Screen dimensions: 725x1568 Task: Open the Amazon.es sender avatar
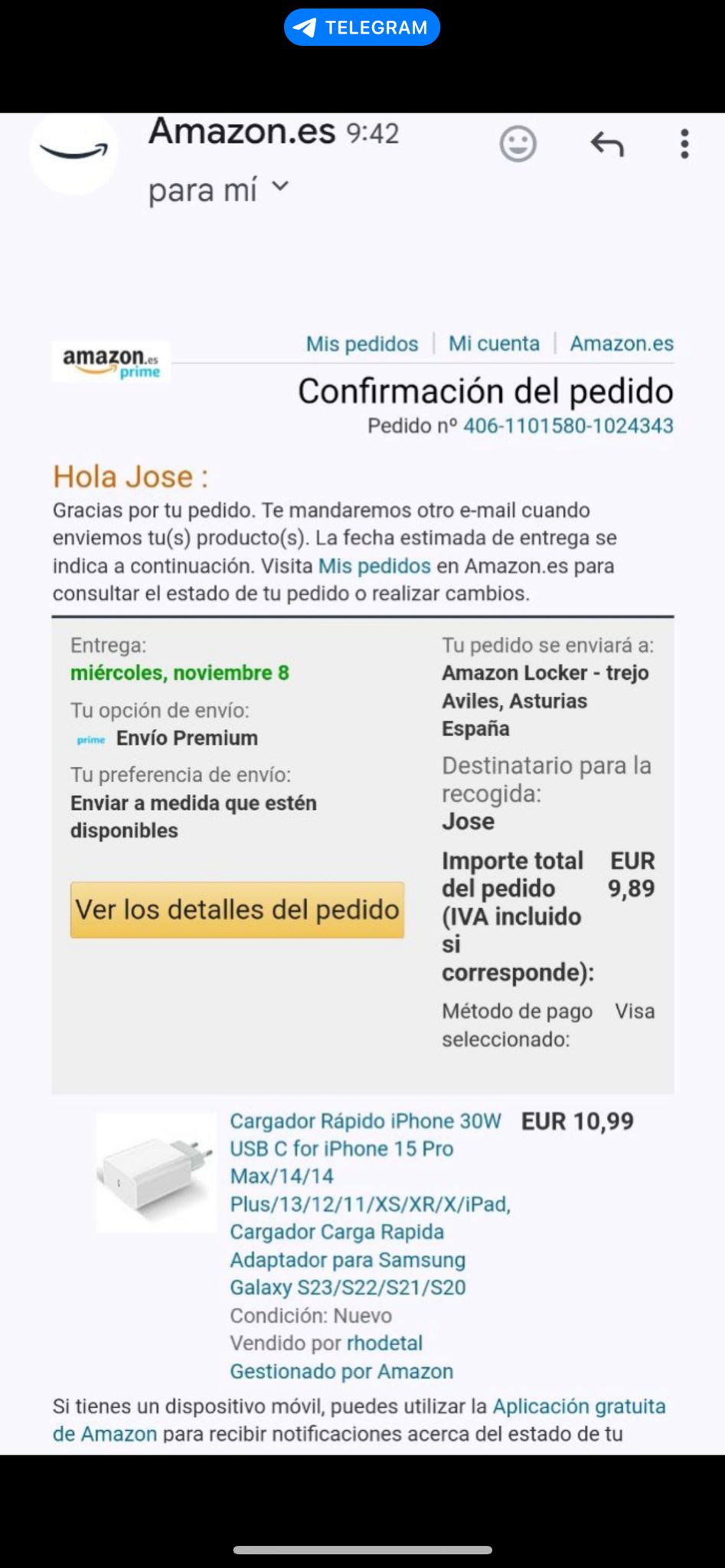[x=74, y=151]
